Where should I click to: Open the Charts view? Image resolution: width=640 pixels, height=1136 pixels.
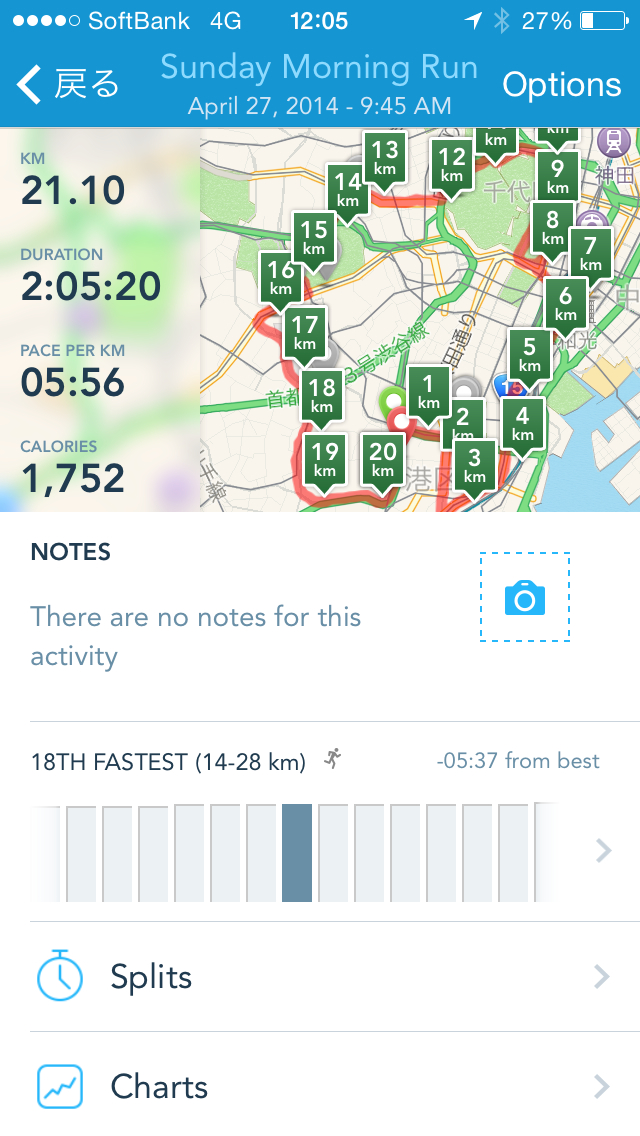(x=320, y=1086)
